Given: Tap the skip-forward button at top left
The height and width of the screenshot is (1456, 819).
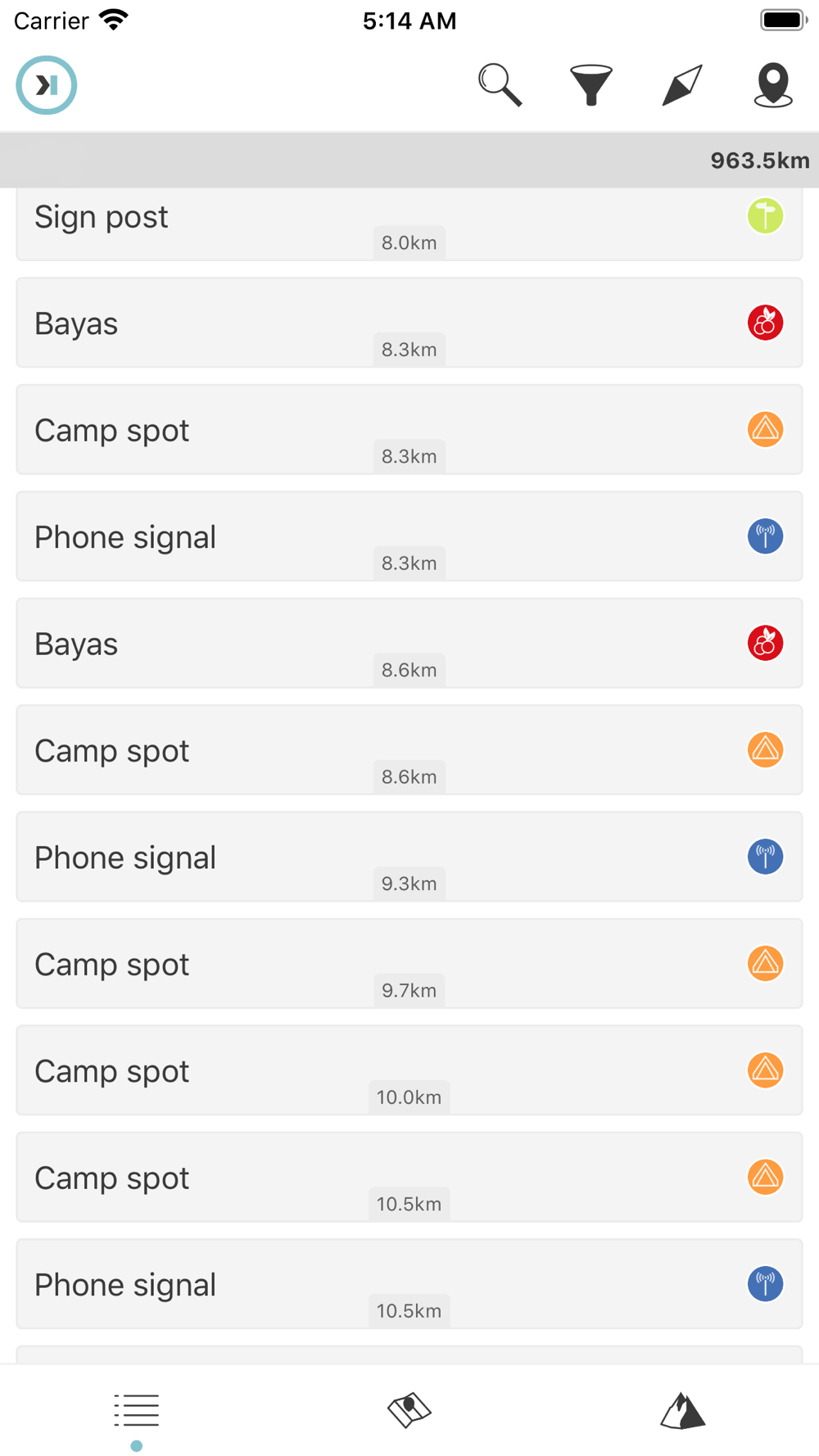Looking at the screenshot, I should (x=47, y=85).
